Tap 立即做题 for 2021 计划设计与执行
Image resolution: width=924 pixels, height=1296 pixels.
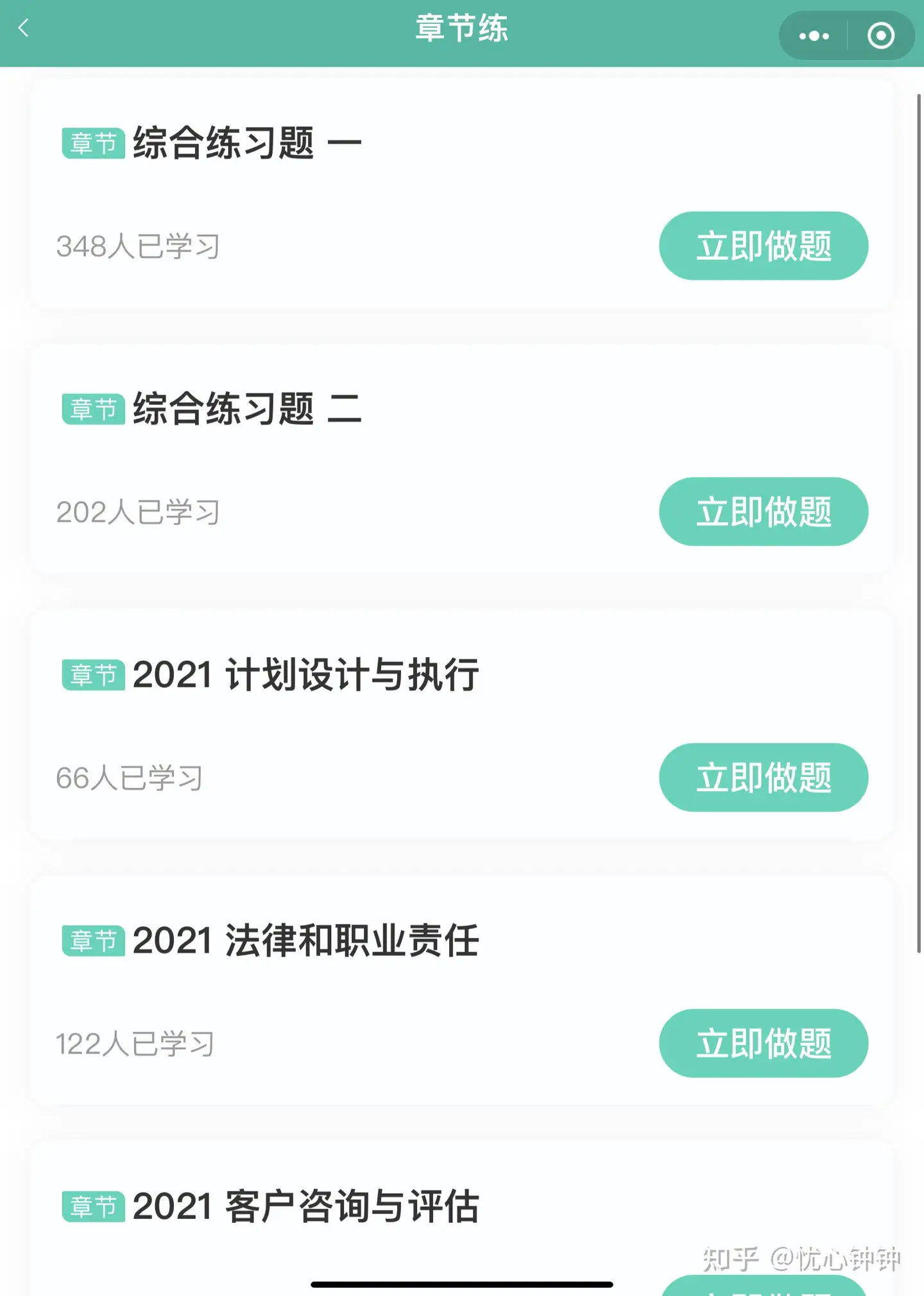pyautogui.click(x=763, y=777)
